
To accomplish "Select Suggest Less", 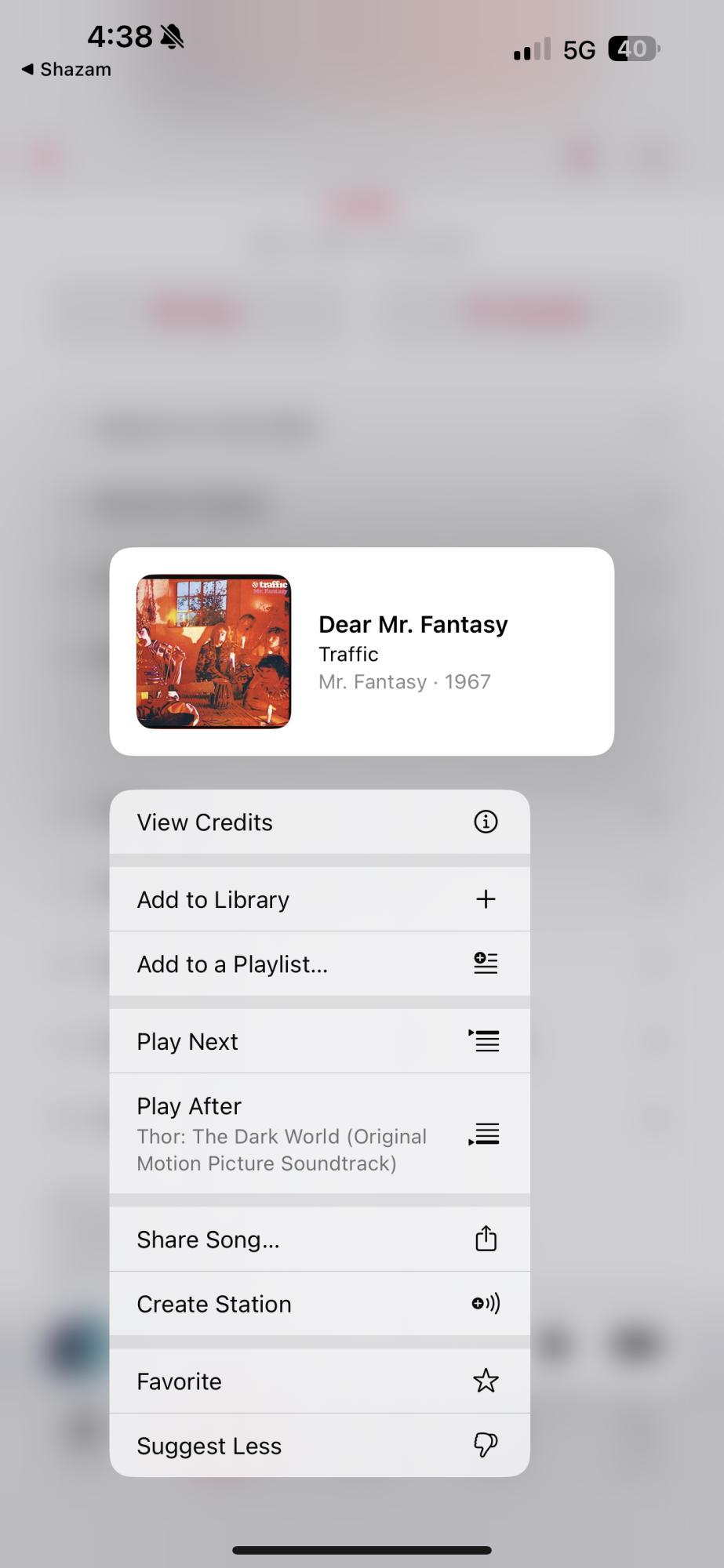I will click(x=319, y=1446).
